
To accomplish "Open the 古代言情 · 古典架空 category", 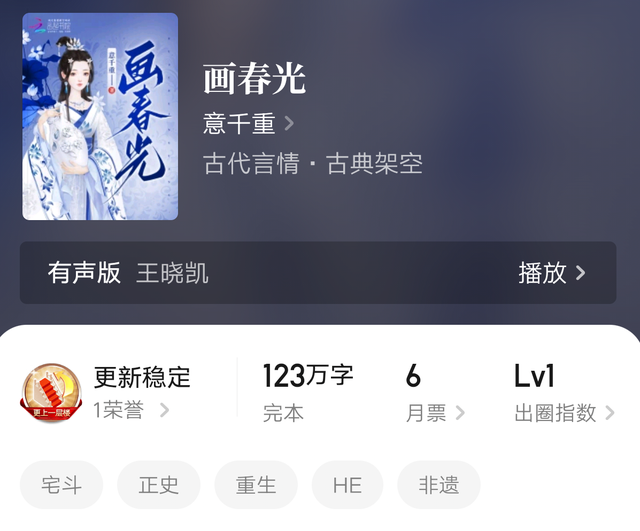I will click(312, 163).
